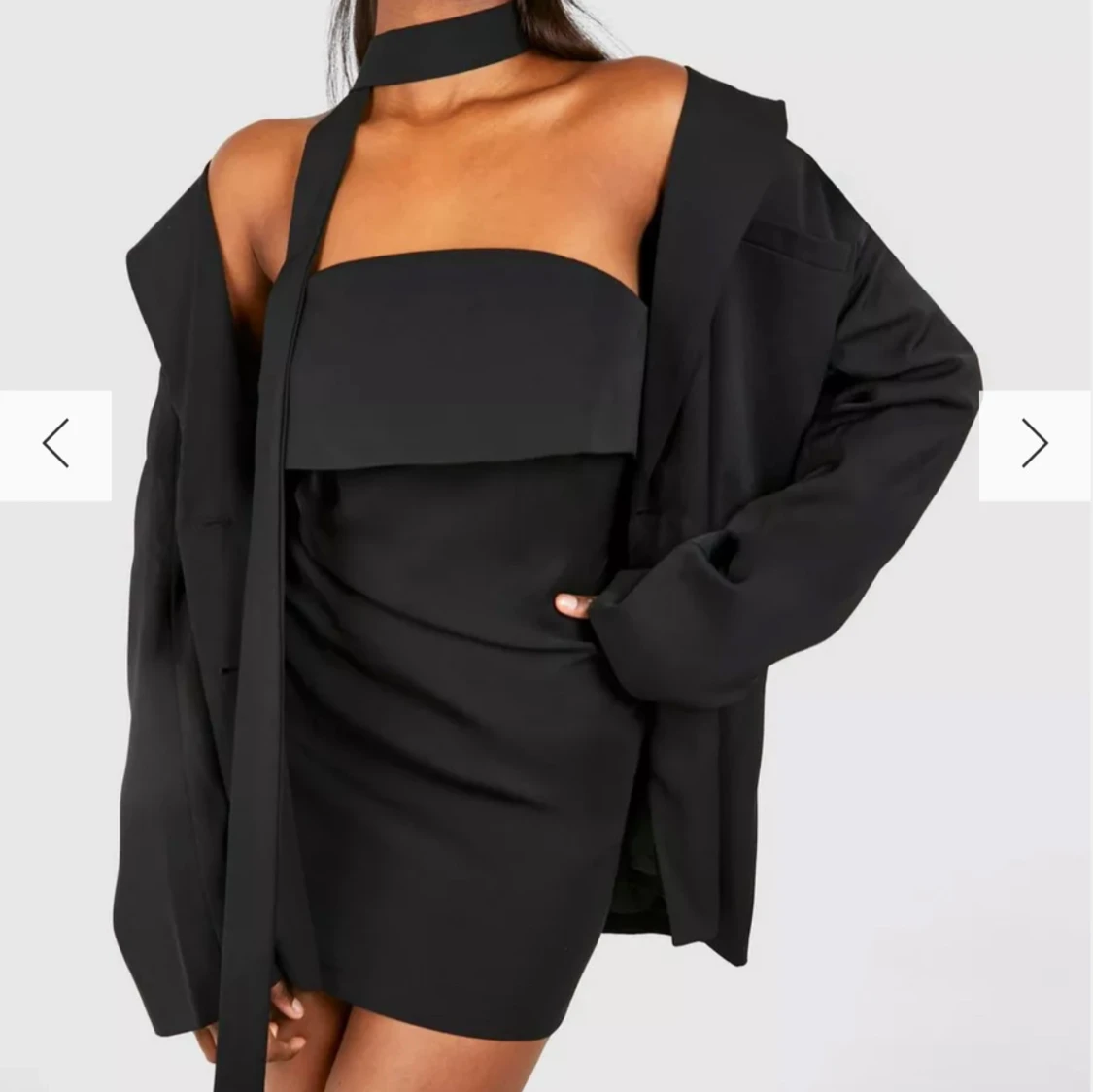This screenshot has height=1092, width=1093.
Task: Show the next product photo
Action: point(1035,445)
